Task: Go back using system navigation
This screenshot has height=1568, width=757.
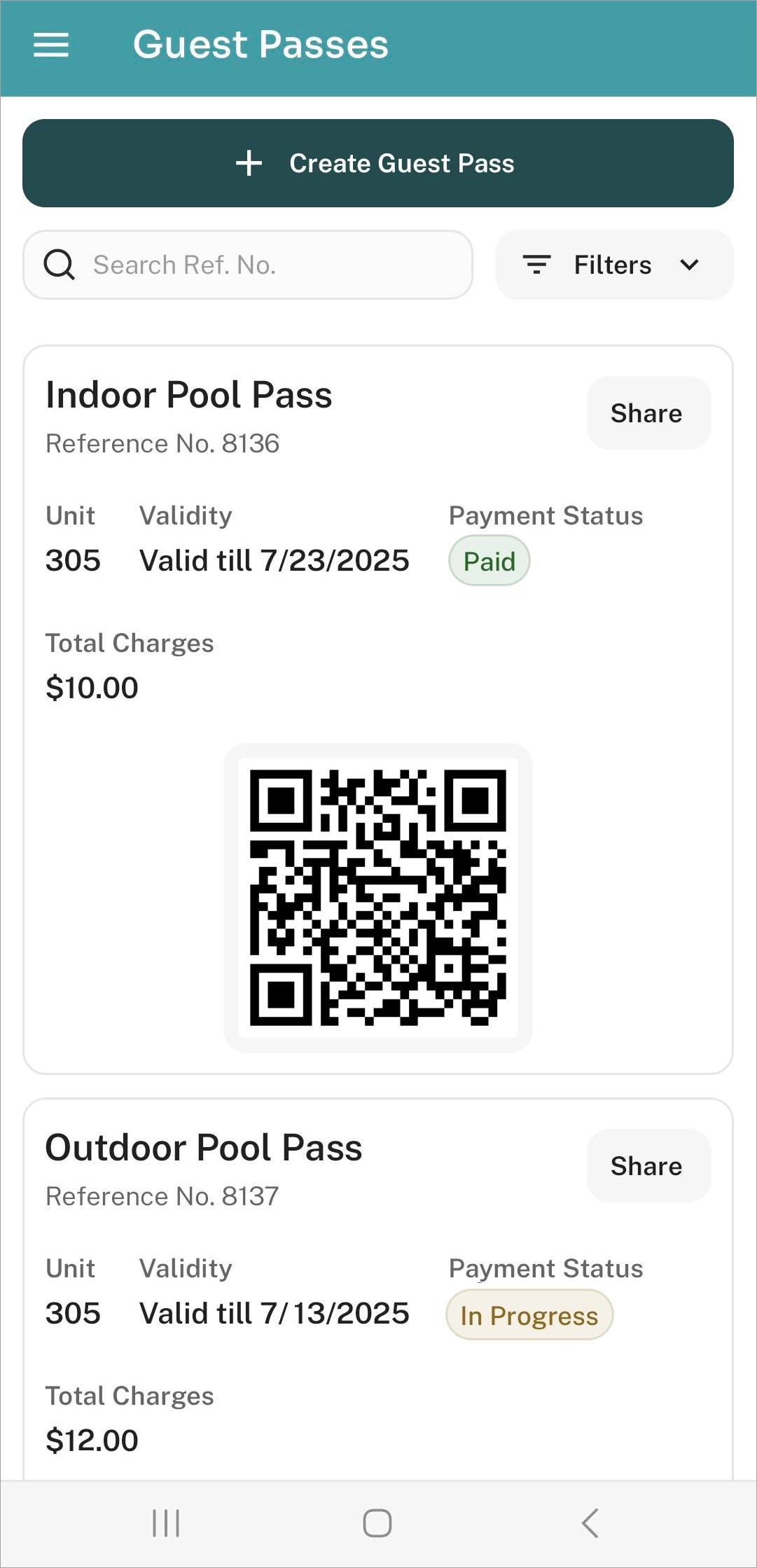Action: point(590,1523)
